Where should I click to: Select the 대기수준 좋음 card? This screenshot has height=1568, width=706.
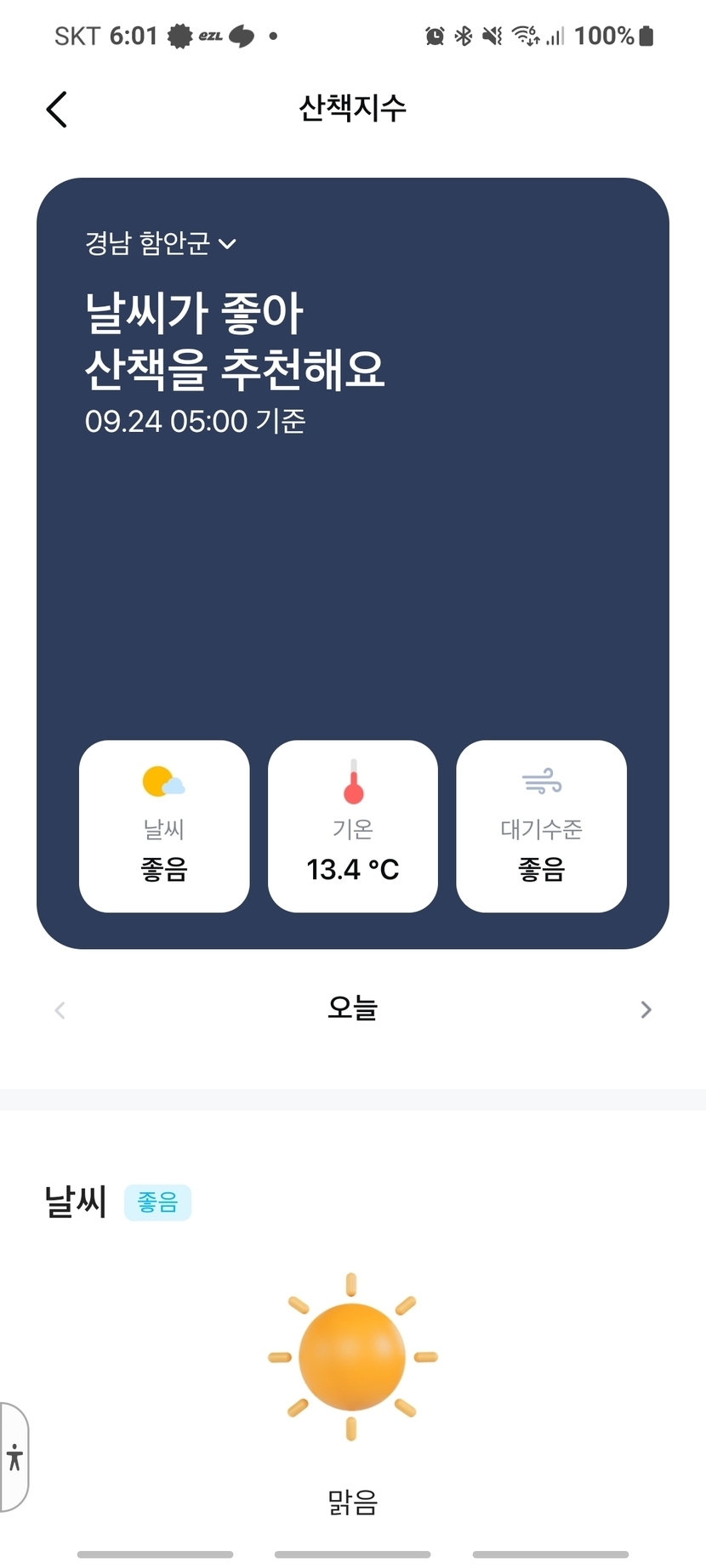pos(542,826)
